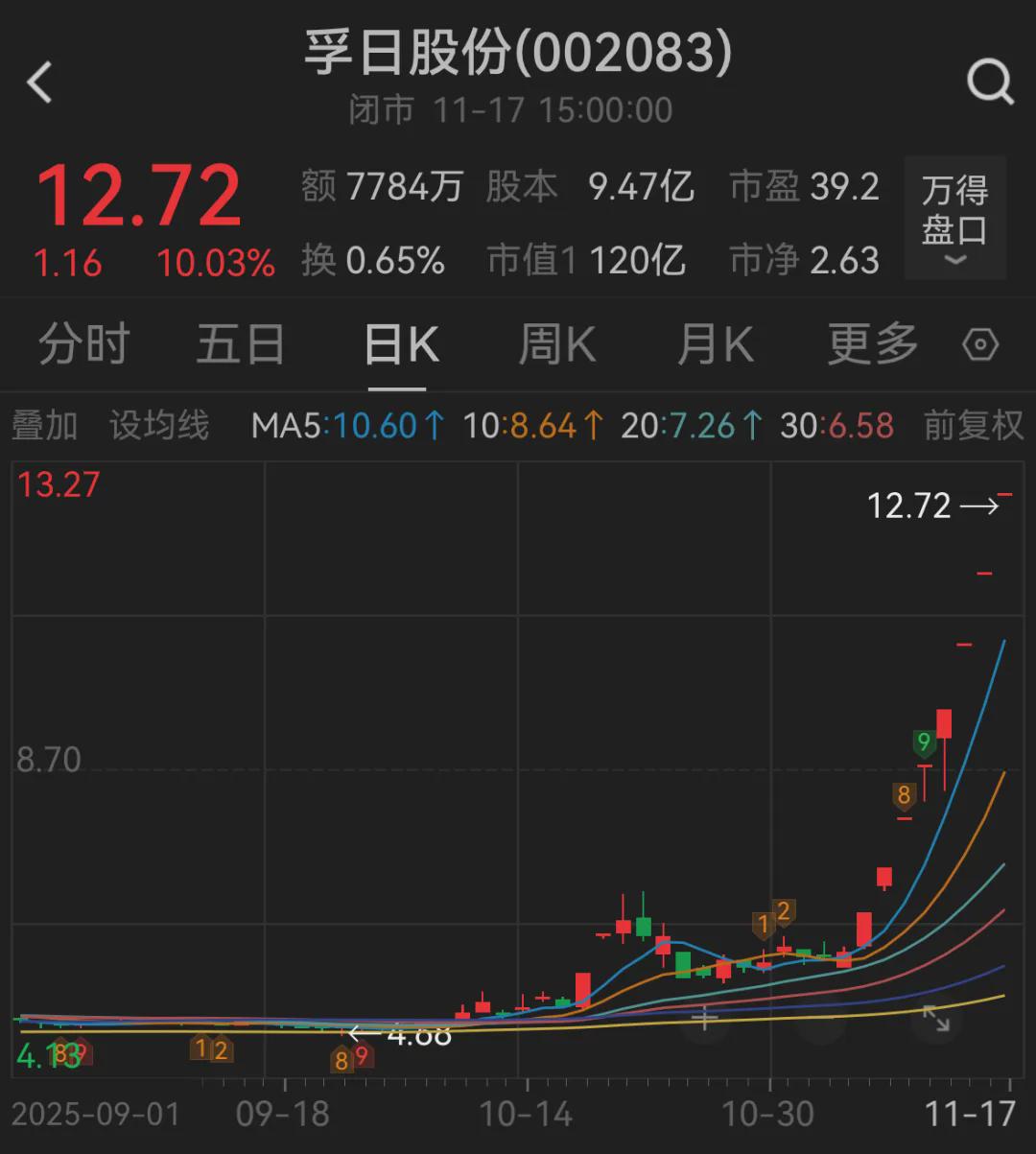
Task: Switch to the 月K chart tab
Action: pyautogui.click(x=715, y=344)
